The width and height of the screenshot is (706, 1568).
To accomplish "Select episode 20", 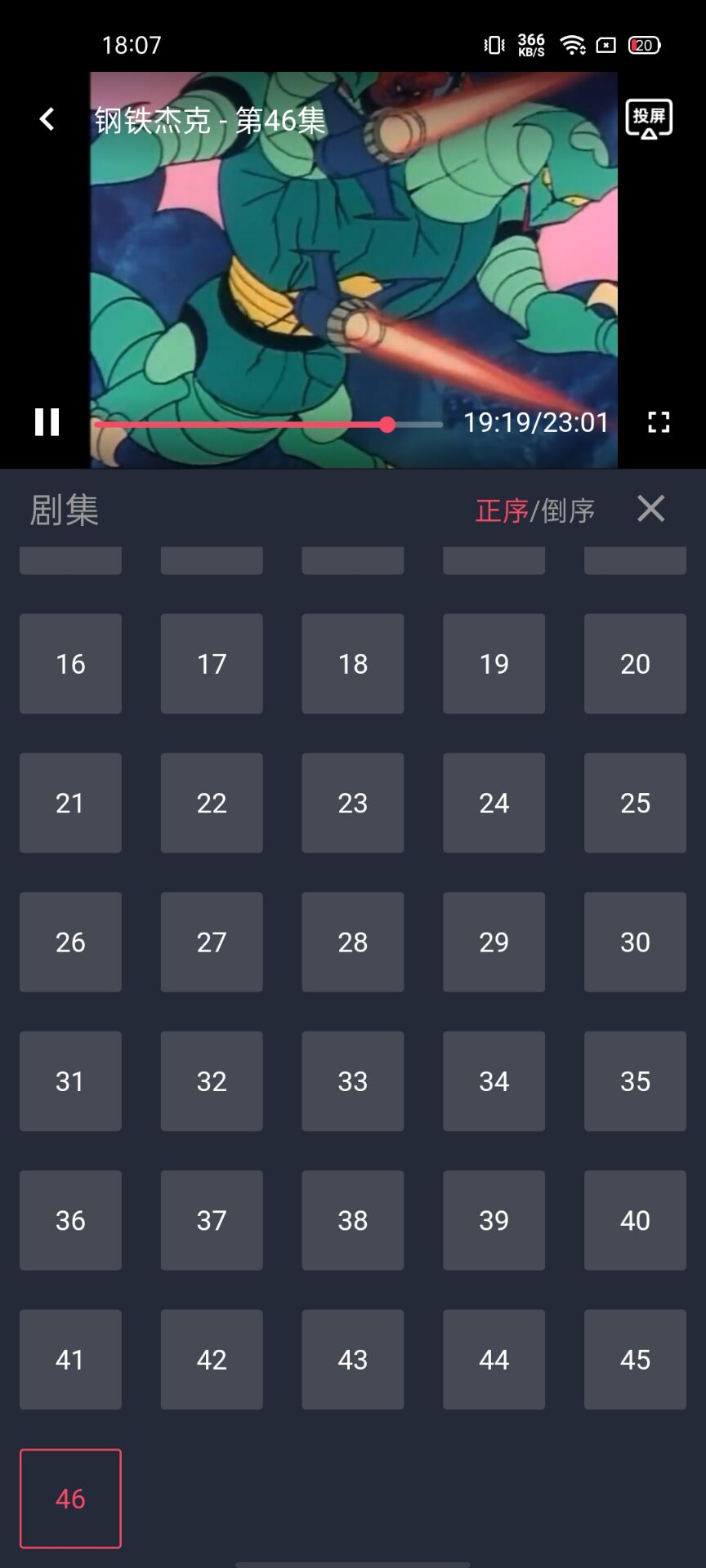I will (x=635, y=664).
